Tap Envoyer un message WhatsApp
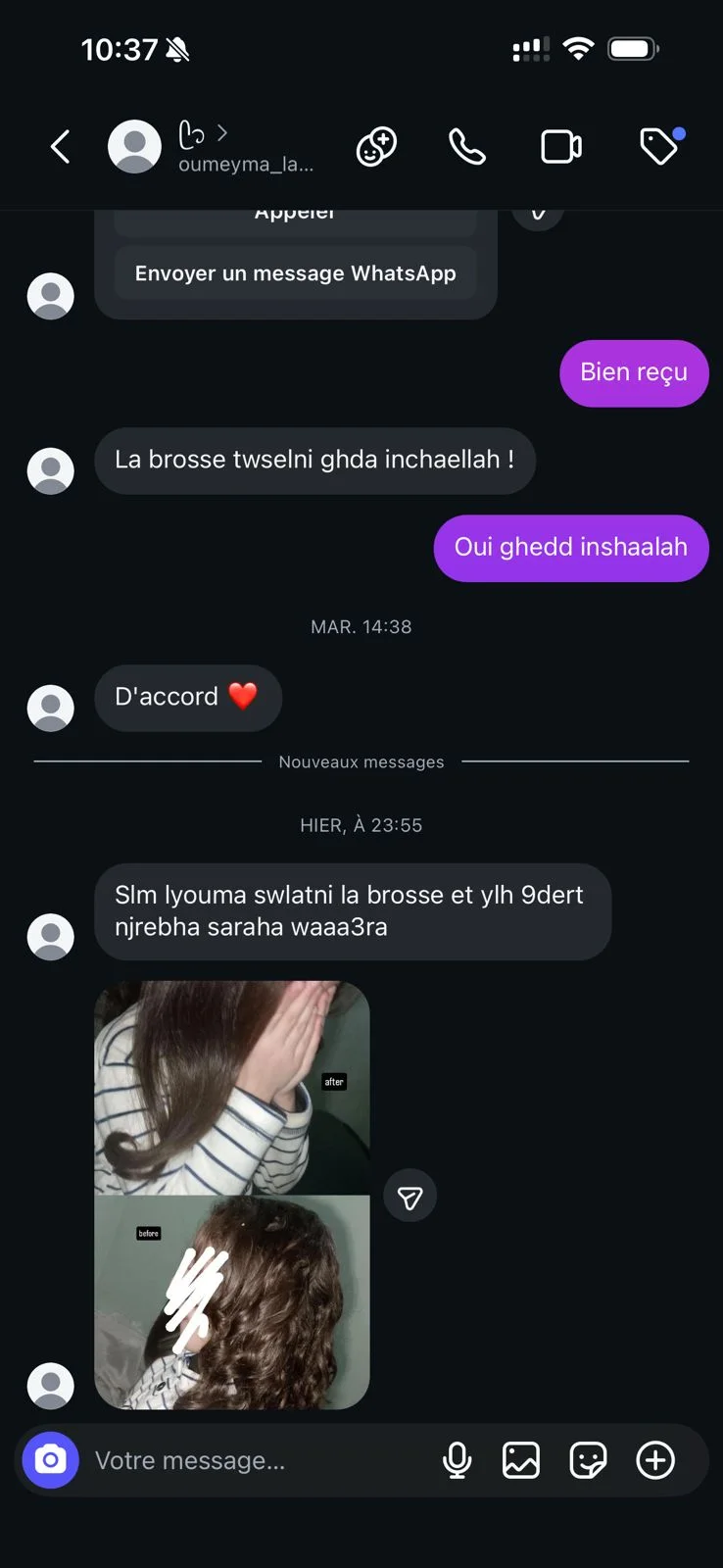 pyautogui.click(x=295, y=273)
